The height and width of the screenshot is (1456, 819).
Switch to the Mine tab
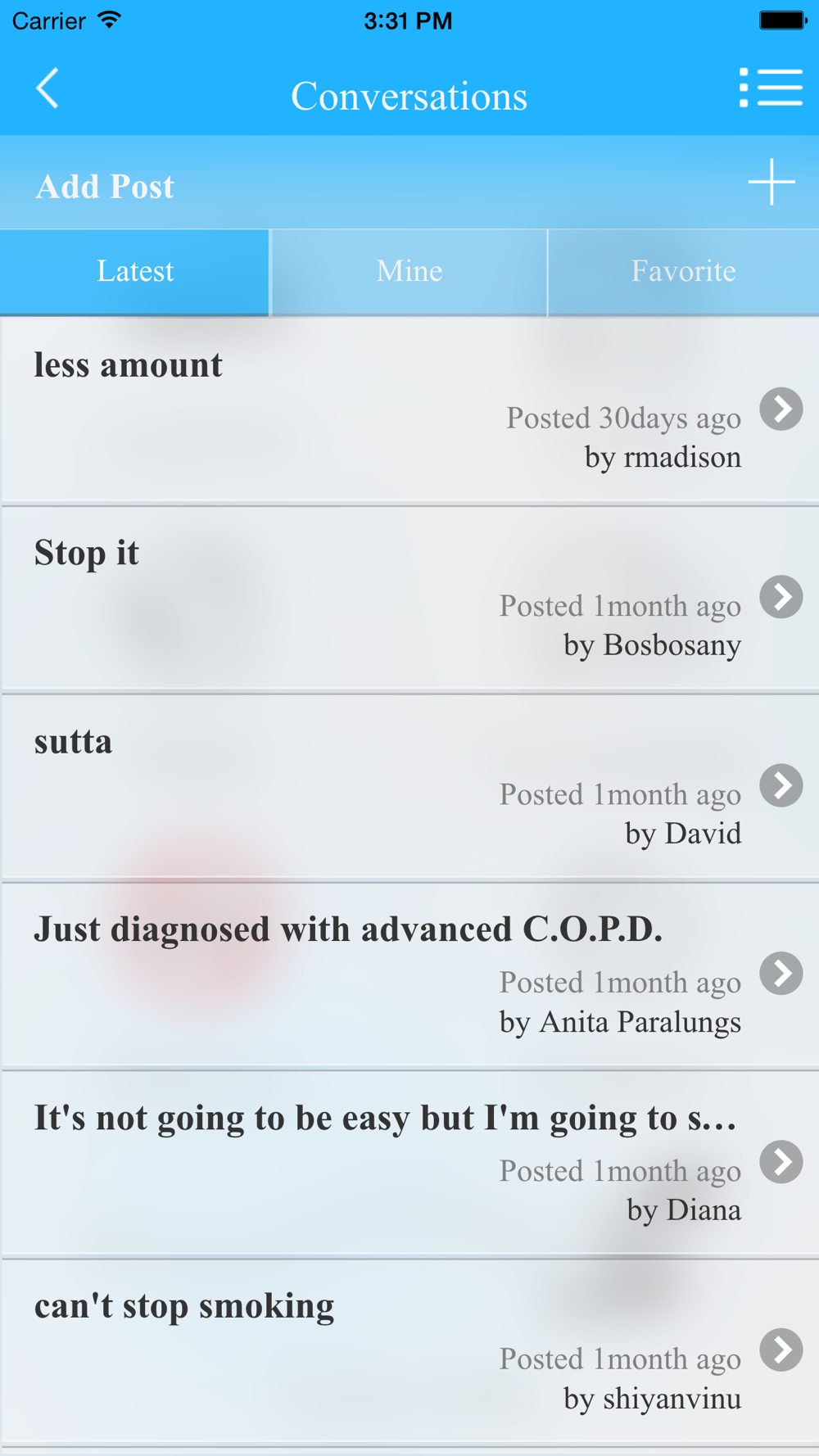click(x=409, y=272)
